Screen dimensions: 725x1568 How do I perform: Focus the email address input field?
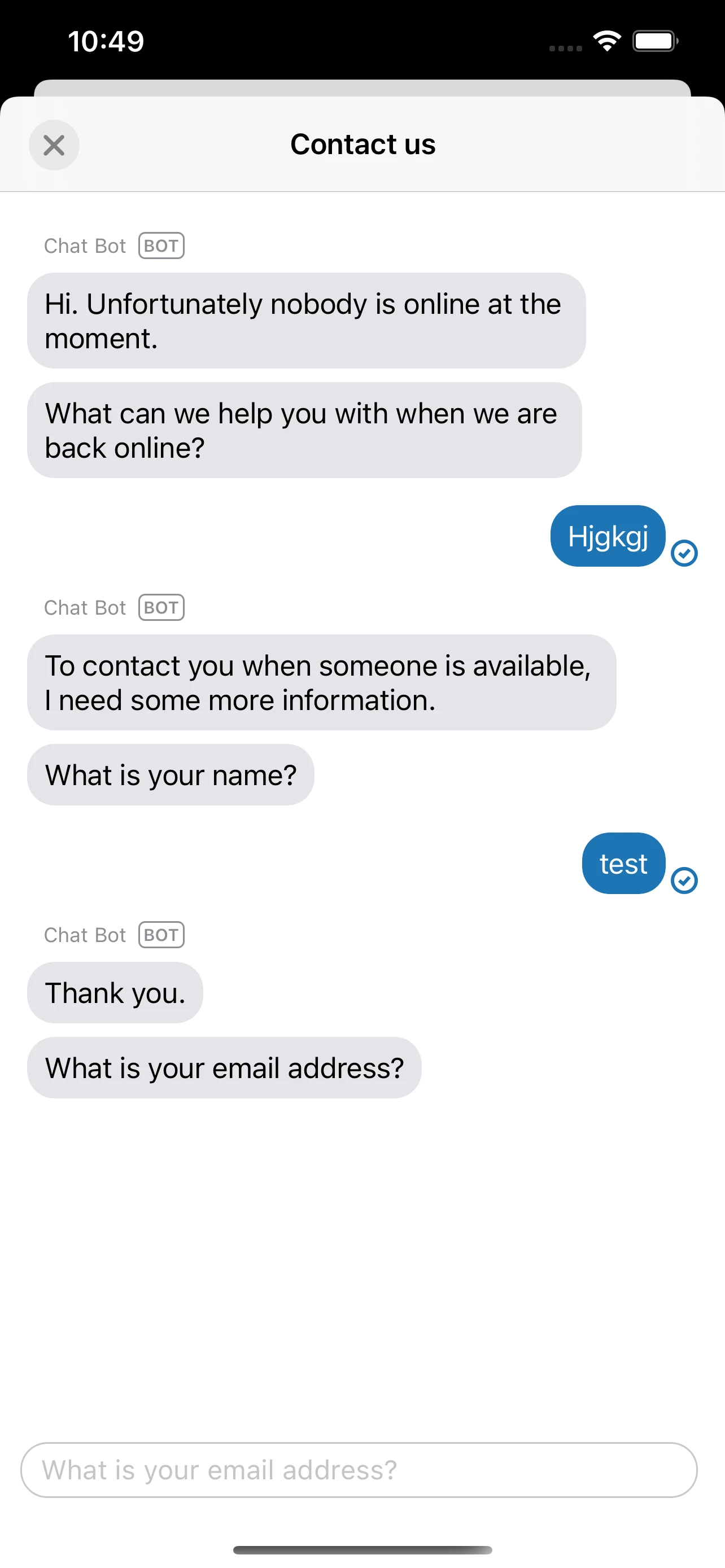pos(359,1469)
